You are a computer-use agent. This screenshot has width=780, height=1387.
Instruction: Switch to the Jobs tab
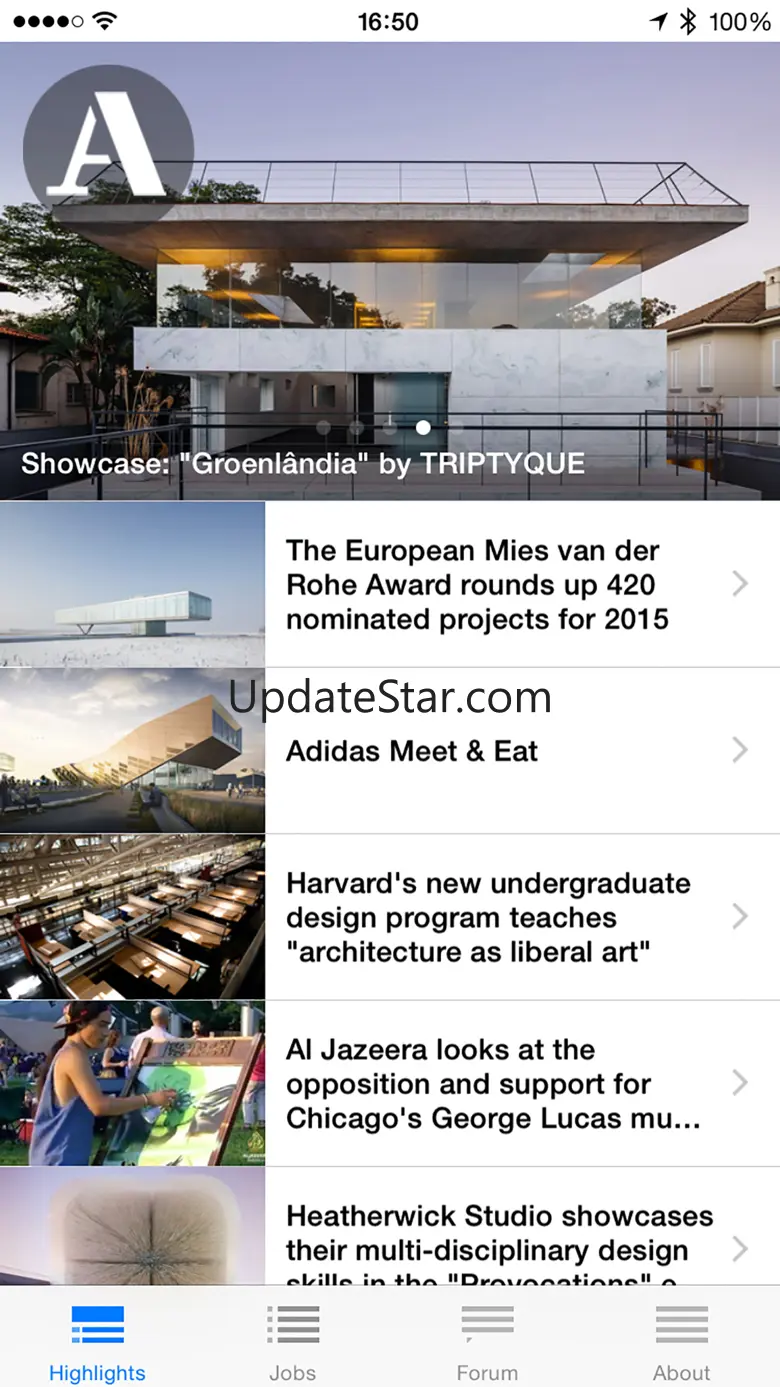292,1341
